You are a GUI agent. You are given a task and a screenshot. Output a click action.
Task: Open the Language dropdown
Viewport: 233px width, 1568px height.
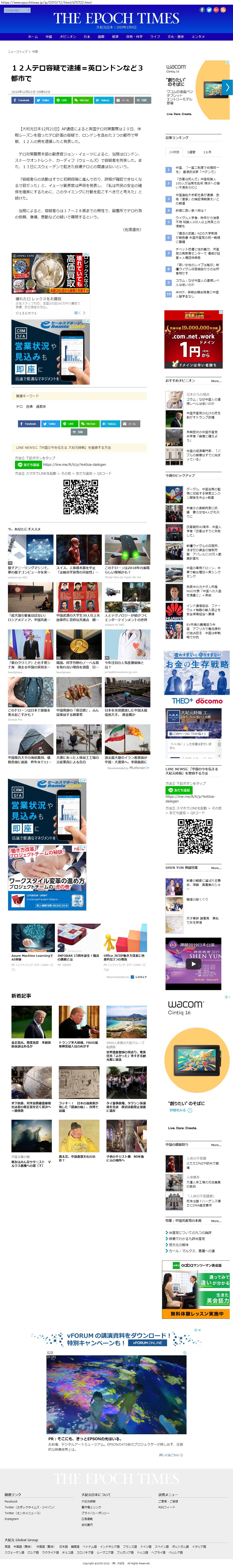click(x=12, y=10)
